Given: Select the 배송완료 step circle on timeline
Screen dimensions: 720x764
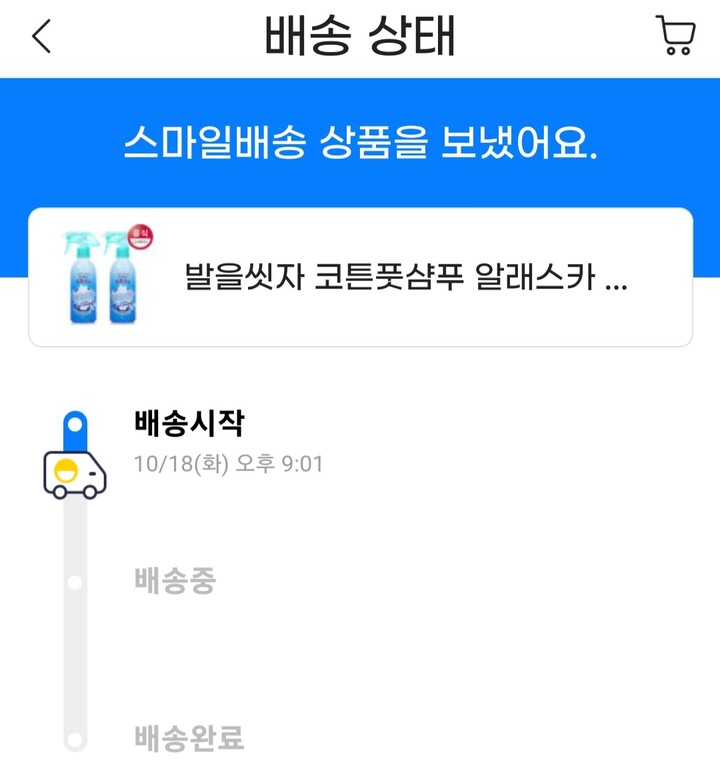Looking at the screenshot, I should coord(73,737).
